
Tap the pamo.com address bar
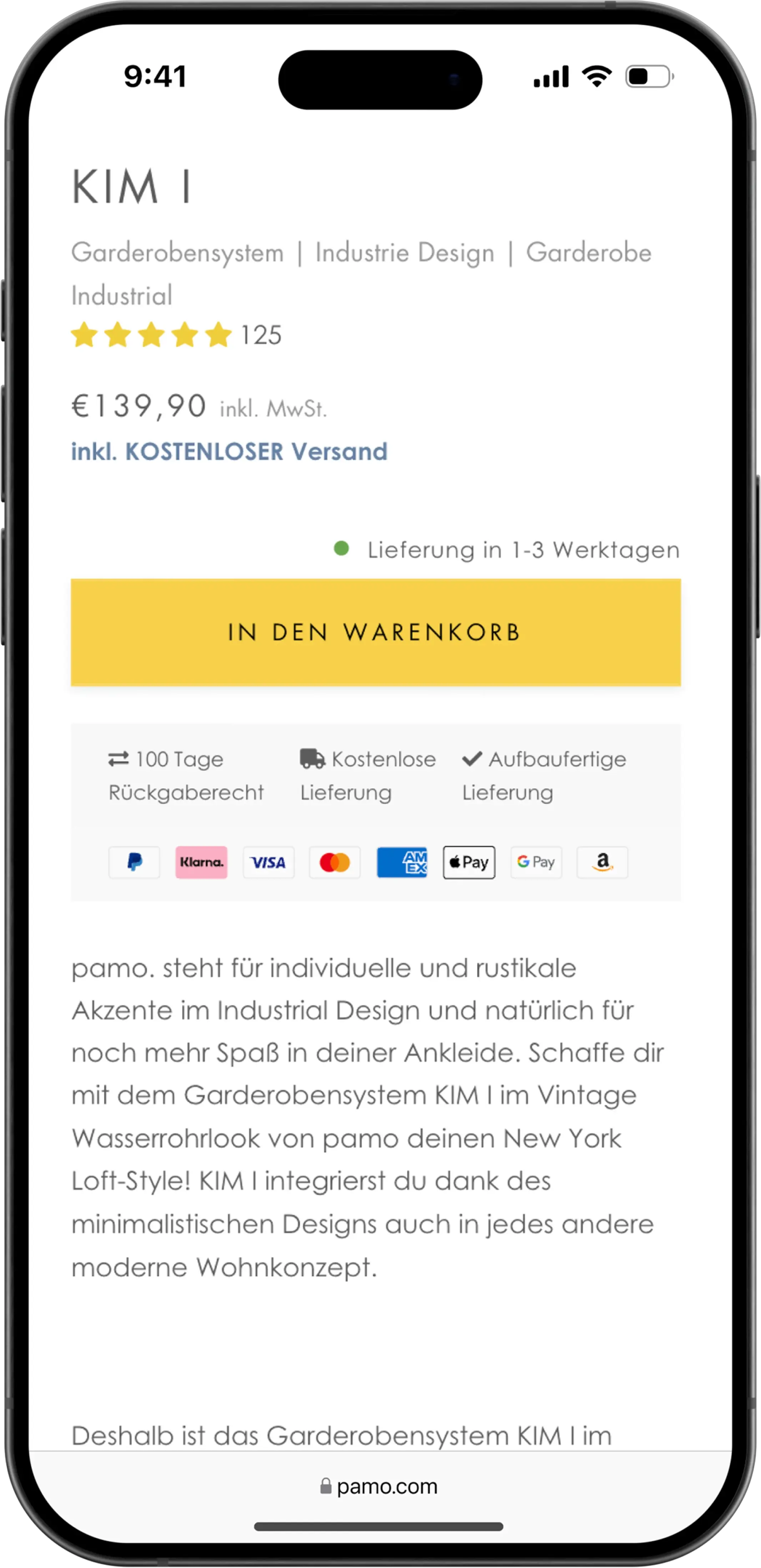point(379,1486)
